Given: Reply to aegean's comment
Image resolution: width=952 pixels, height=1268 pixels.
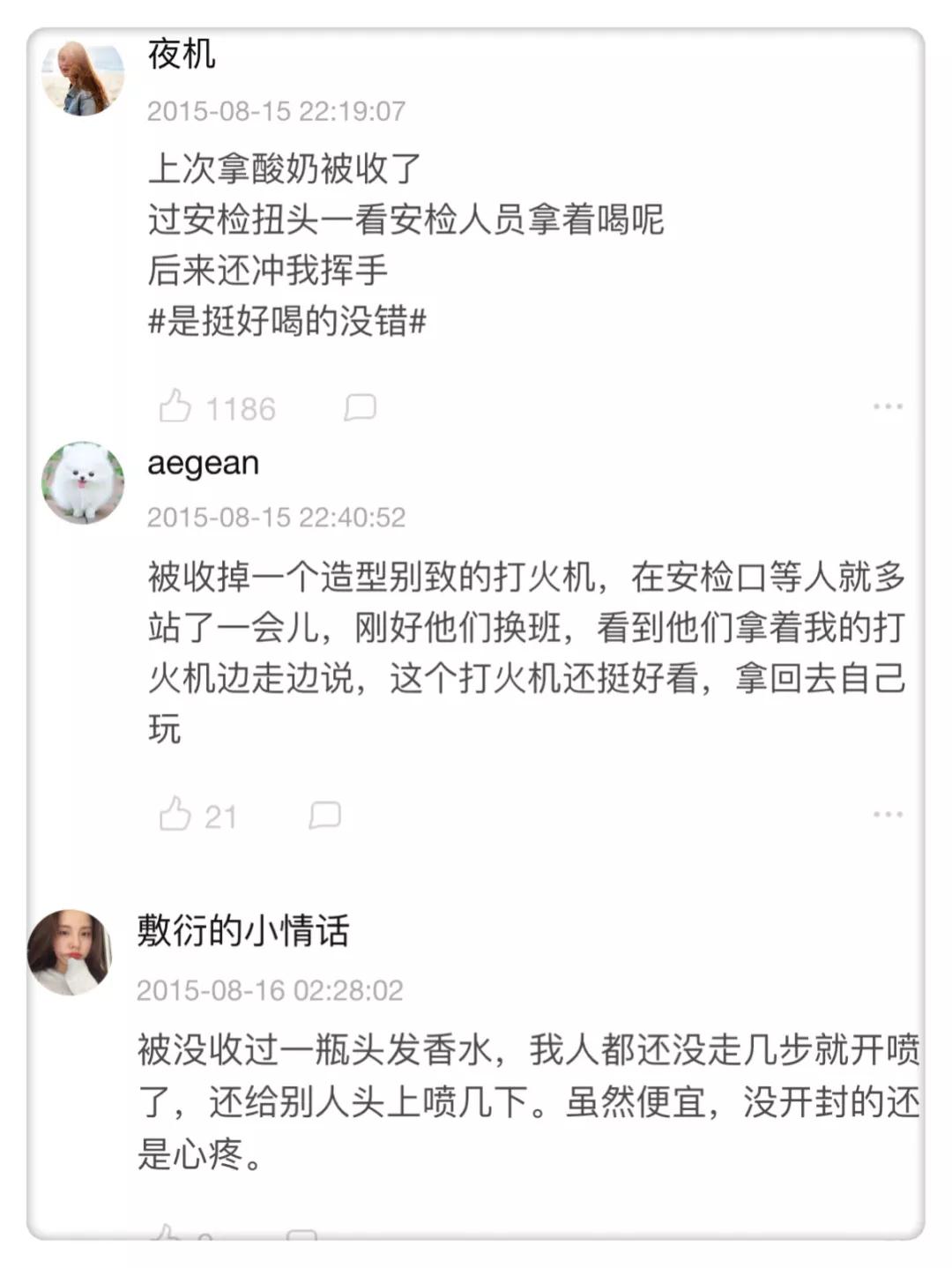Looking at the screenshot, I should point(324,814).
